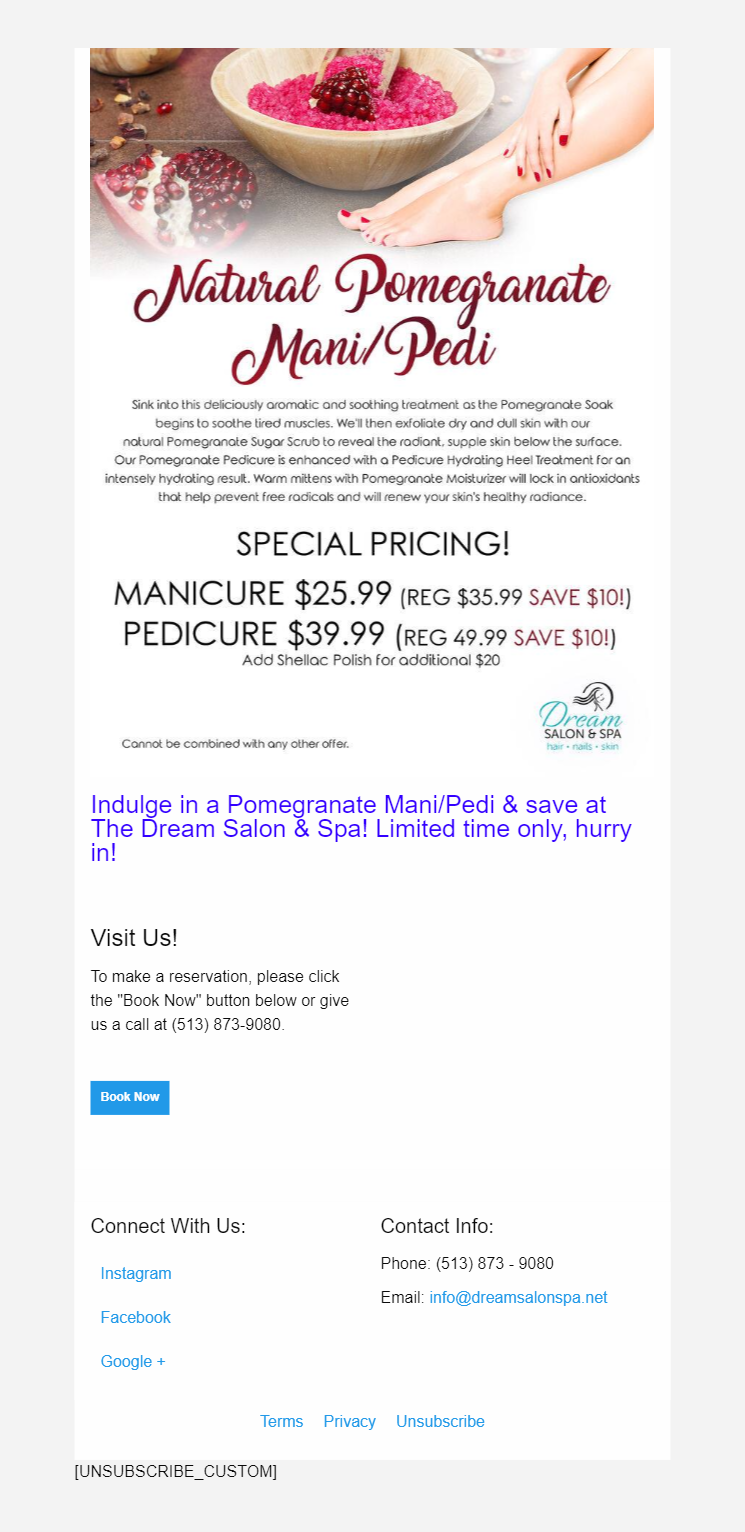Open the Instagram link
This screenshot has width=745, height=1532.
tap(136, 1273)
